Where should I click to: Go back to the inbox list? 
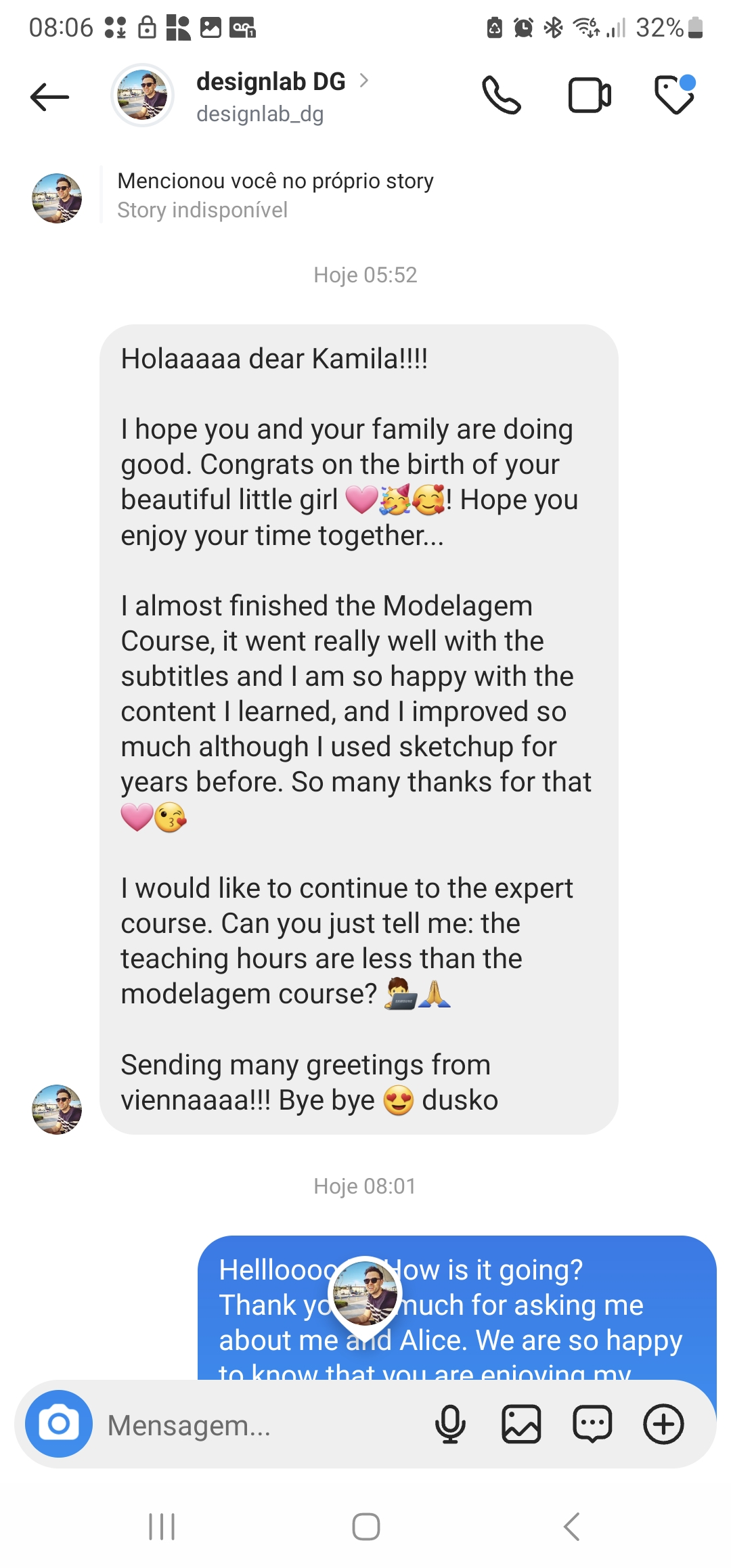click(49, 97)
